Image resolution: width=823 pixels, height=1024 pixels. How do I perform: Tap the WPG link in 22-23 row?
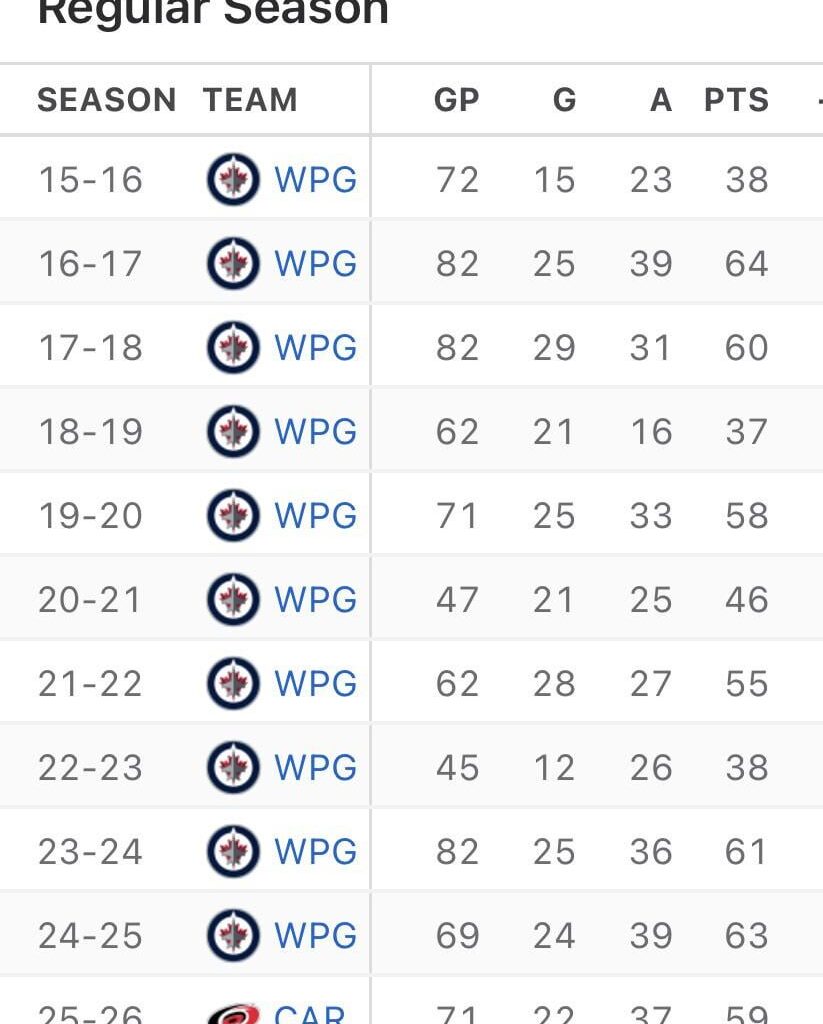[314, 768]
